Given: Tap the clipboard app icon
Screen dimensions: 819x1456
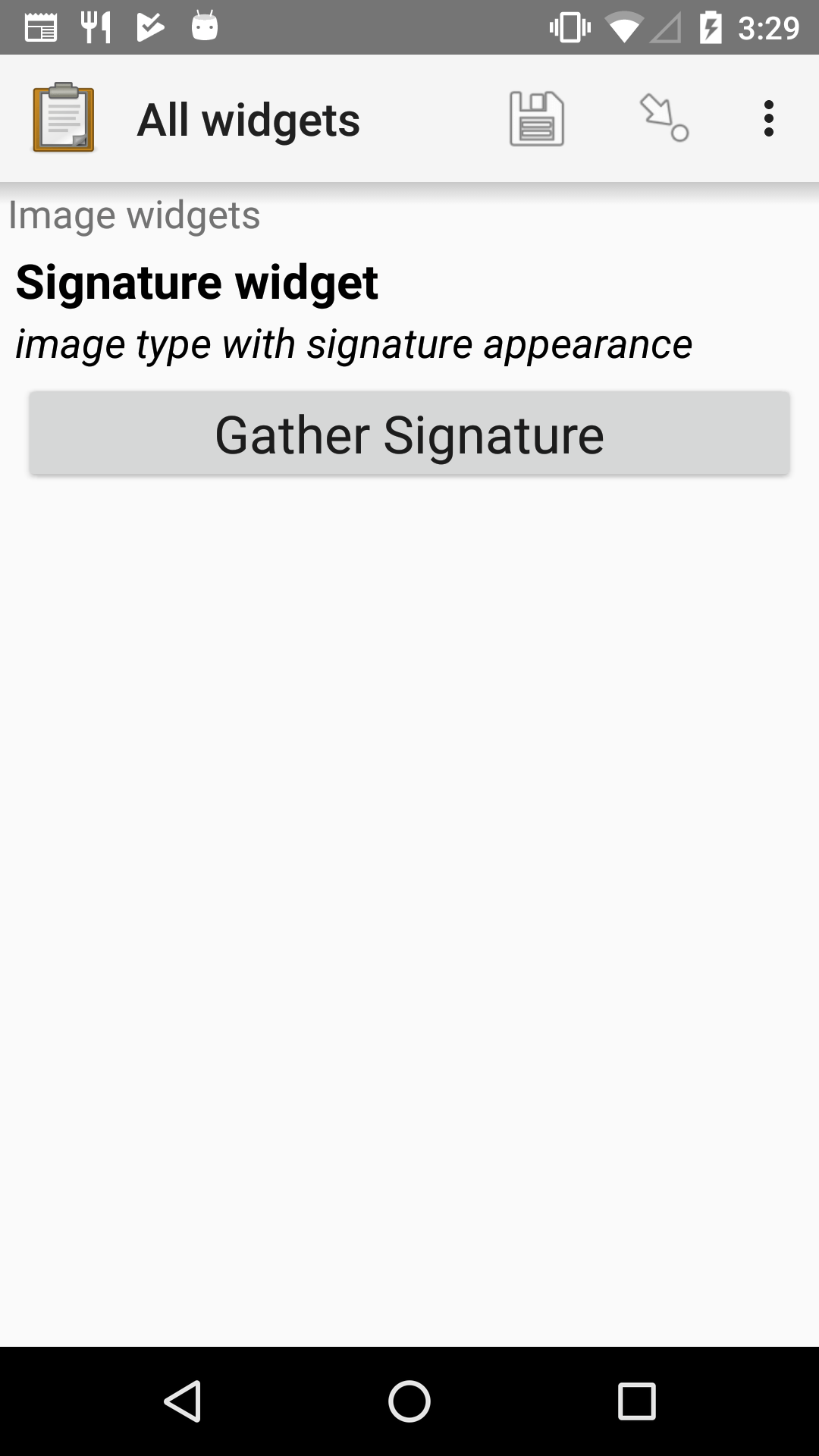Looking at the screenshot, I should coord(64,118).
